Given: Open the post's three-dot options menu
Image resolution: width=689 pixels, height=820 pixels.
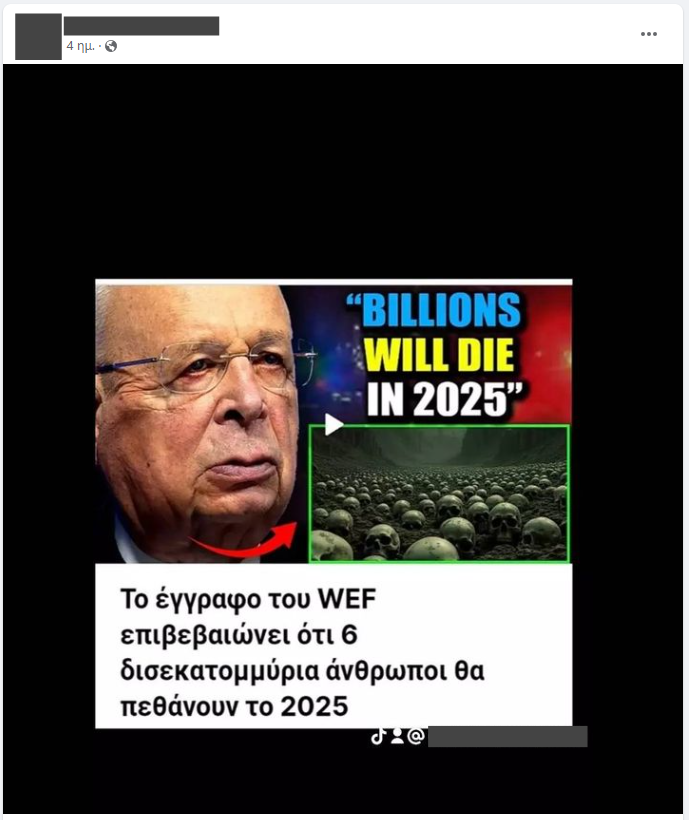Looking at the screenshot, I should pos(649,34).
